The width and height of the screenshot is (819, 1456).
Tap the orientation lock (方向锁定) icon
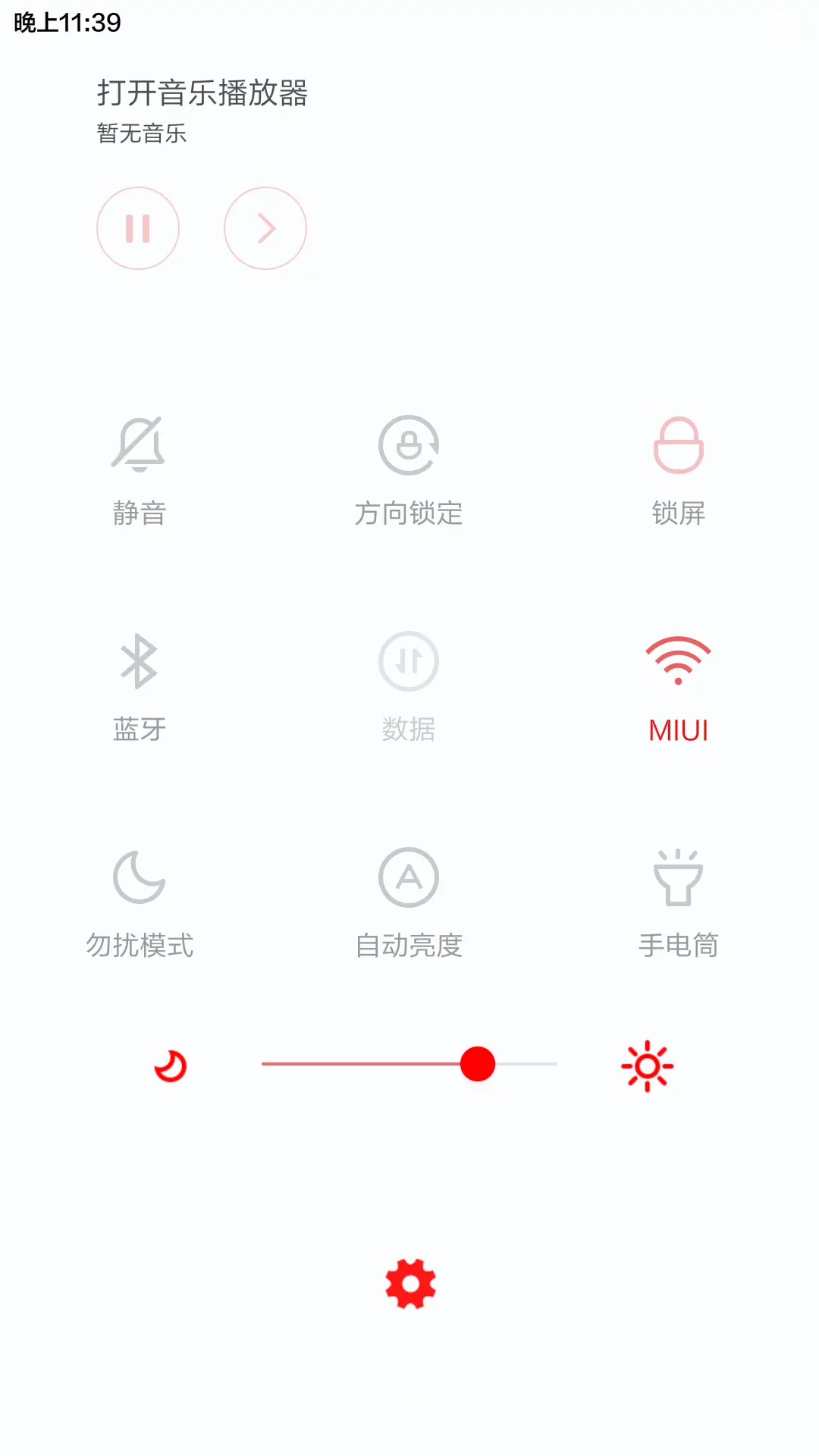pyautogui.click(x=409, y=444)
